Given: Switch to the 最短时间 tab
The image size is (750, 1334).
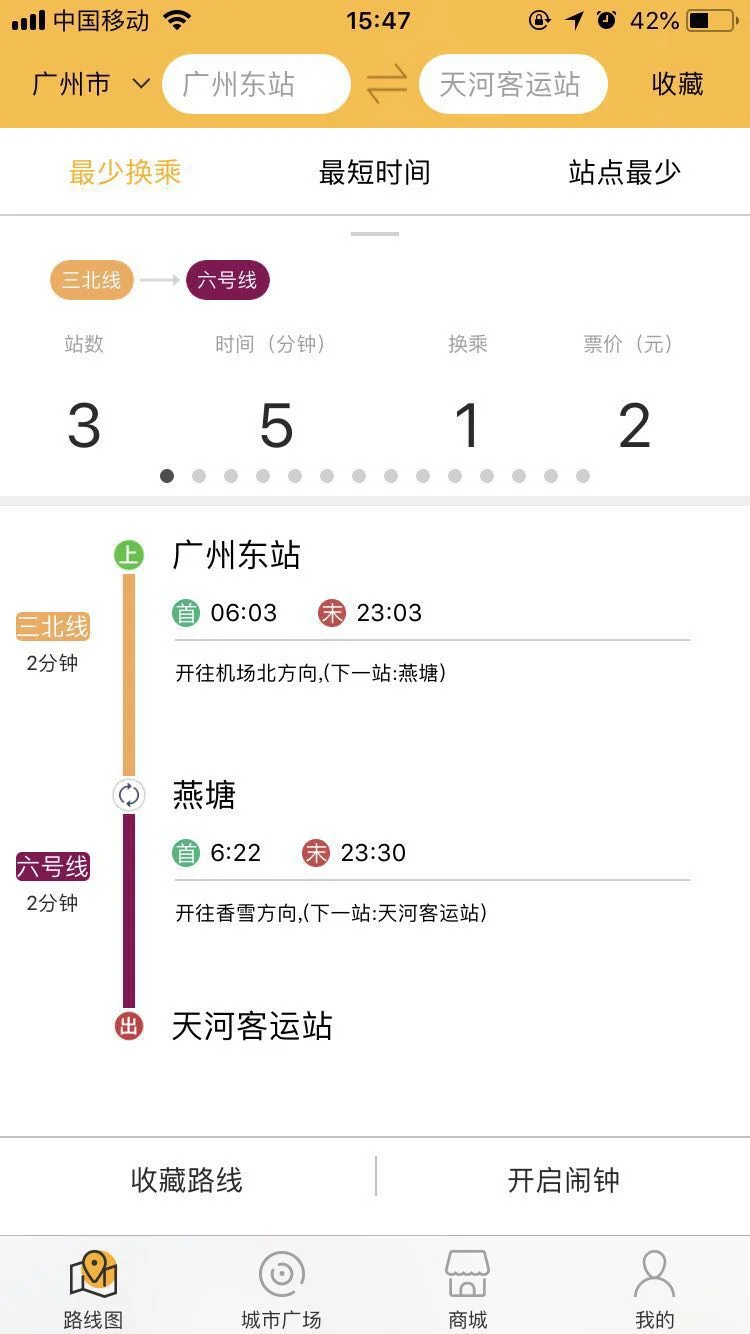Looking at the screenshot, I should tap(374, 171).
